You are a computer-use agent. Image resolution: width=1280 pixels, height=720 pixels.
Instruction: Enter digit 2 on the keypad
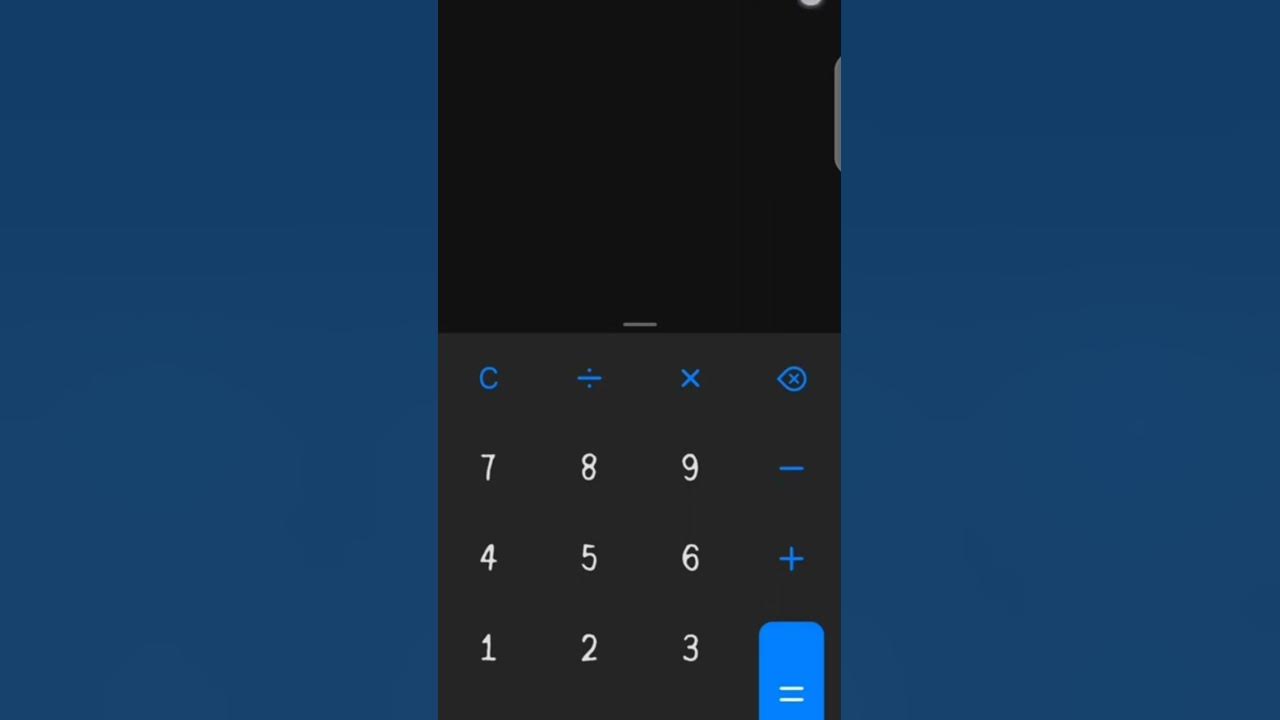click(x=590, y=648)
